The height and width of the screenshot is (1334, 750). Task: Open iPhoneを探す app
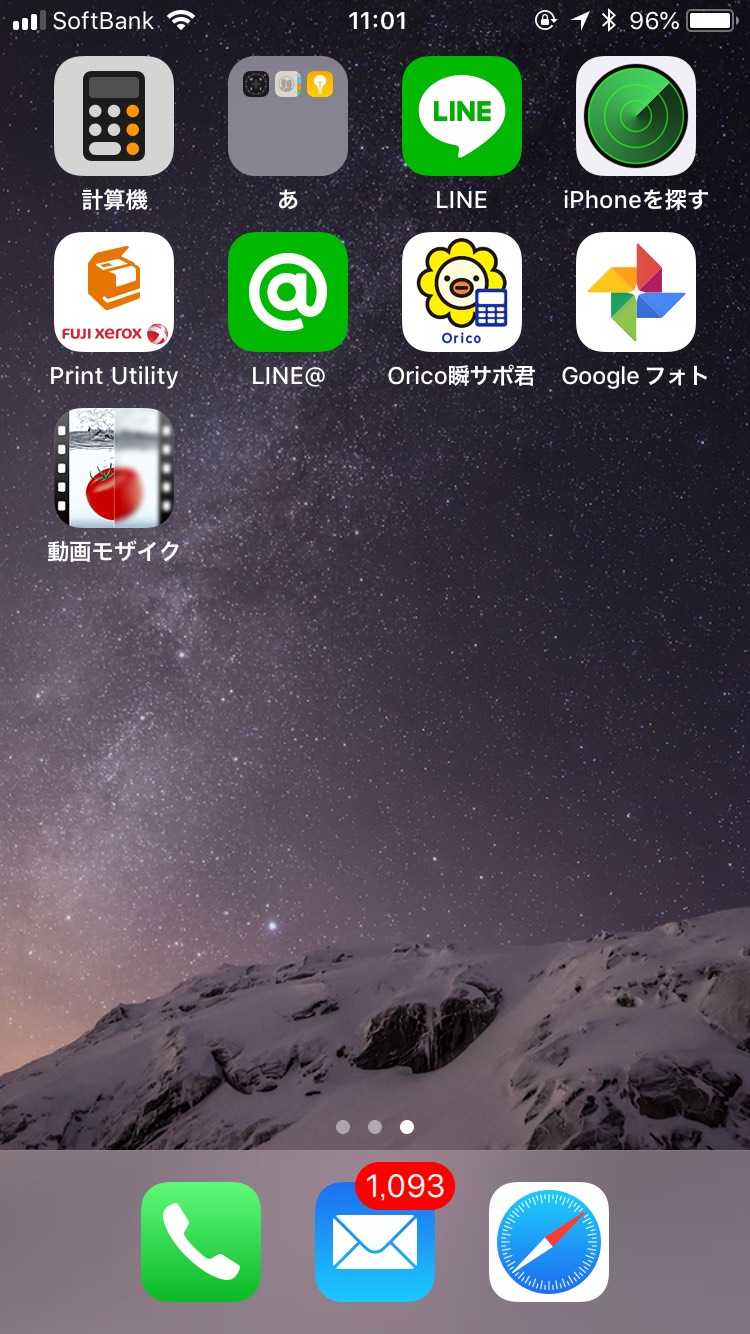point(636,116)
